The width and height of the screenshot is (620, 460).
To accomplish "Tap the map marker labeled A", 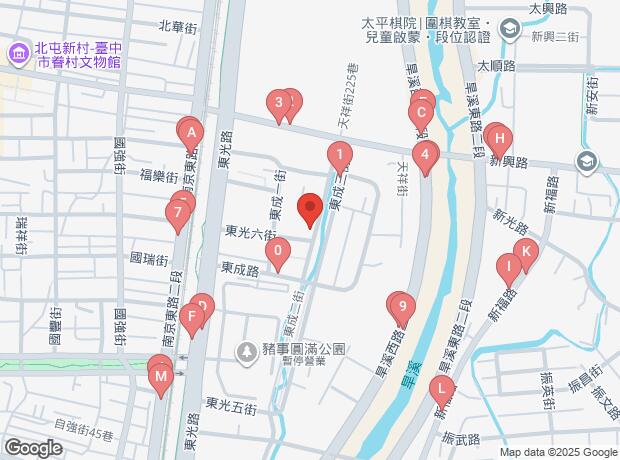I will coord(191,132).
